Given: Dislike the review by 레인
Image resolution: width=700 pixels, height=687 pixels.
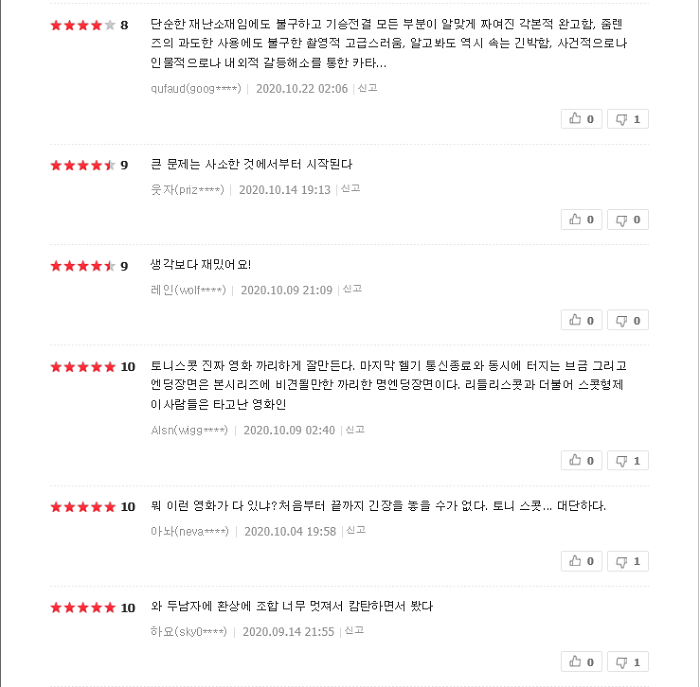Looking at the screenshot, I should pos(628,320).
